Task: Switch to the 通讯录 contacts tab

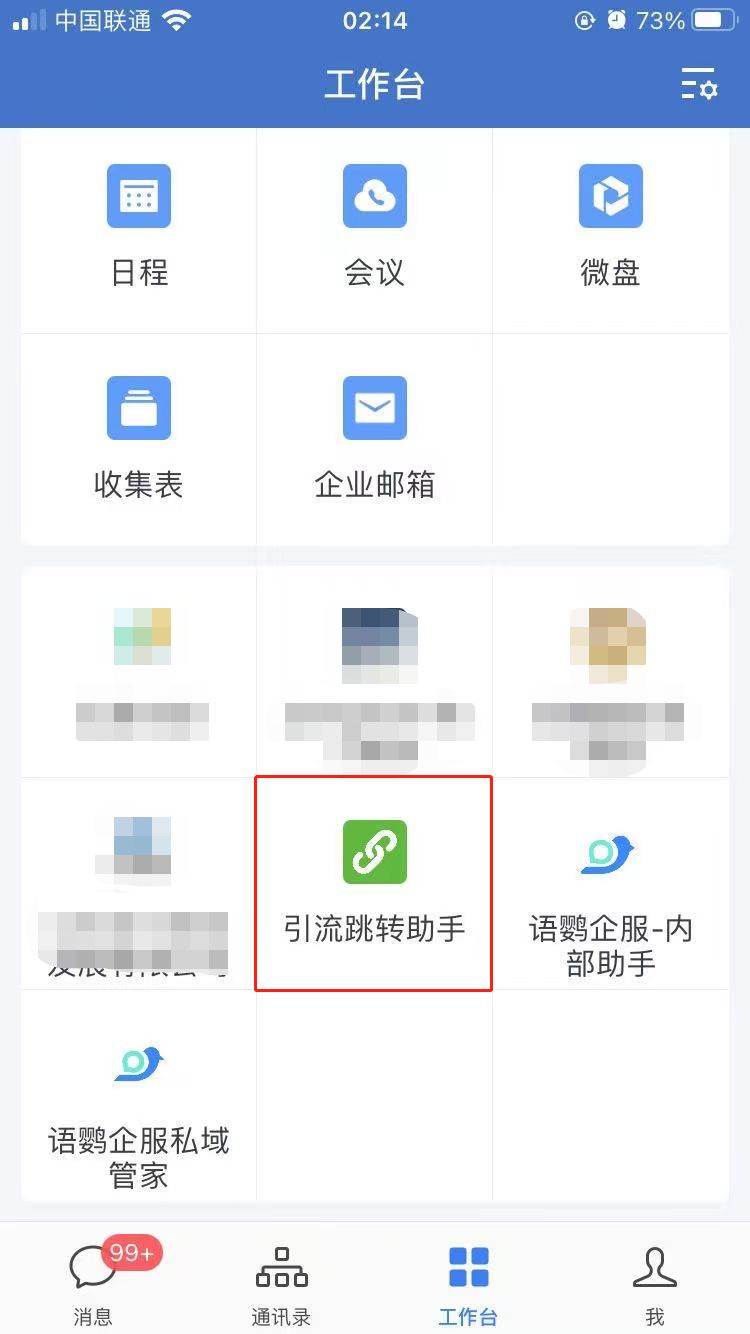Action: pyautogui.click(x=281, y=1280)
